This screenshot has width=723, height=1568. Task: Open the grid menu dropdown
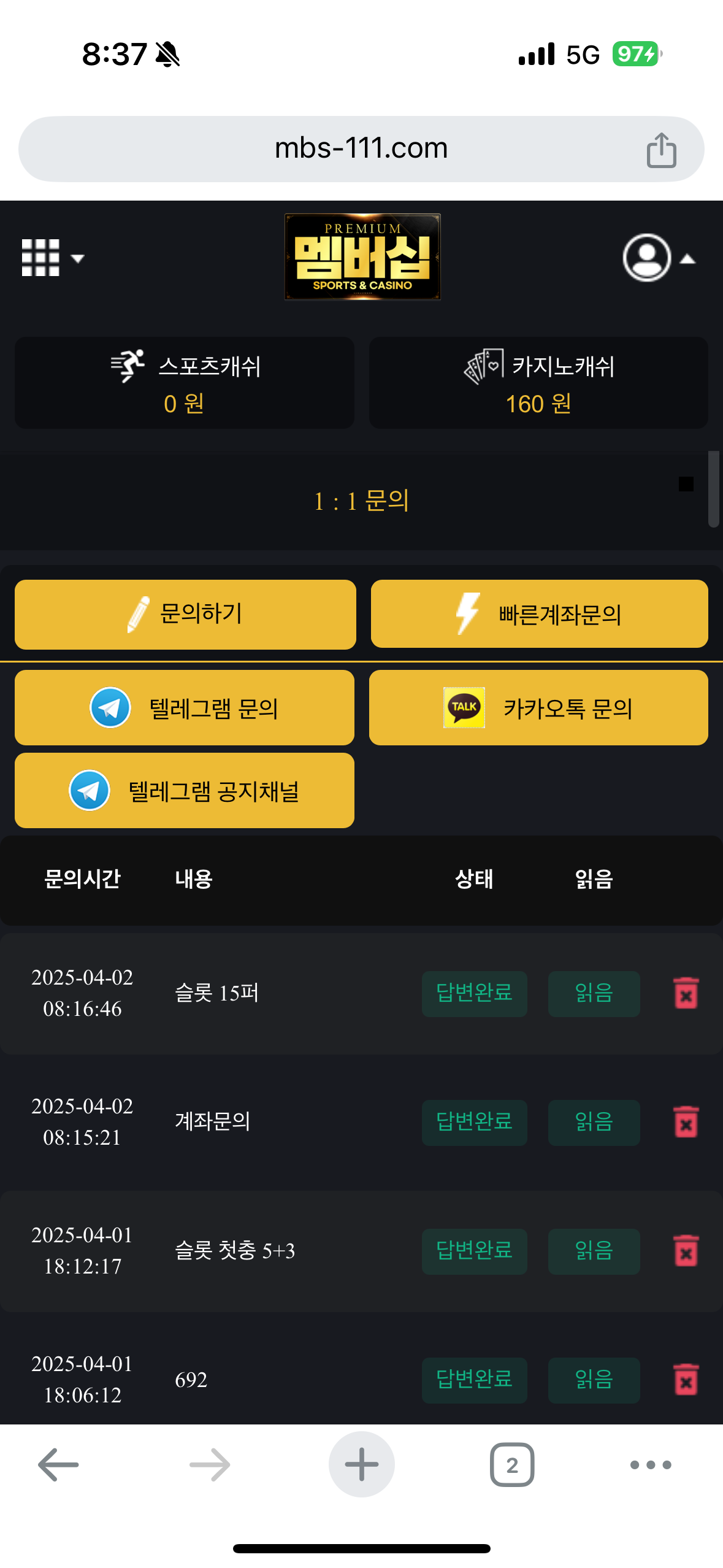point(53,258)
